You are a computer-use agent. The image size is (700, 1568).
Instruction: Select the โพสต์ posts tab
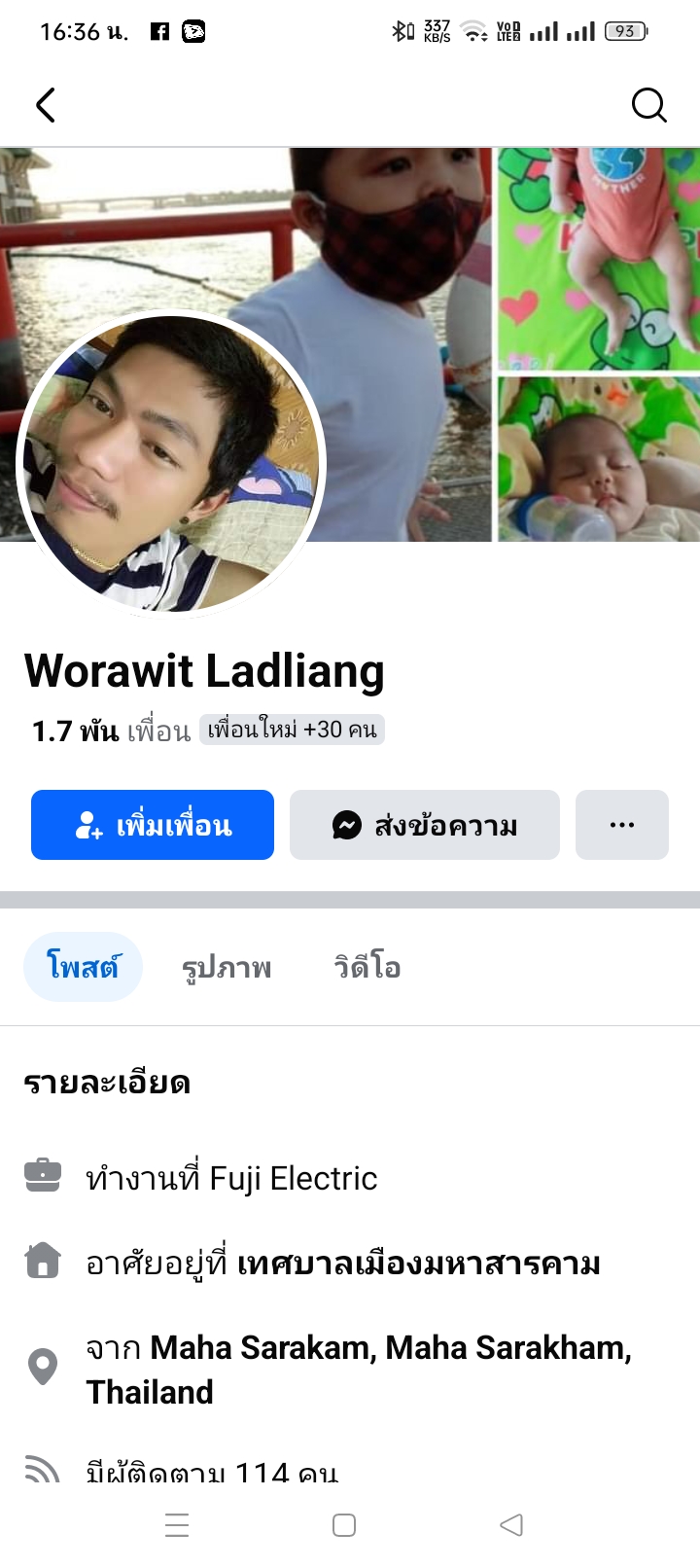point(83,967)
